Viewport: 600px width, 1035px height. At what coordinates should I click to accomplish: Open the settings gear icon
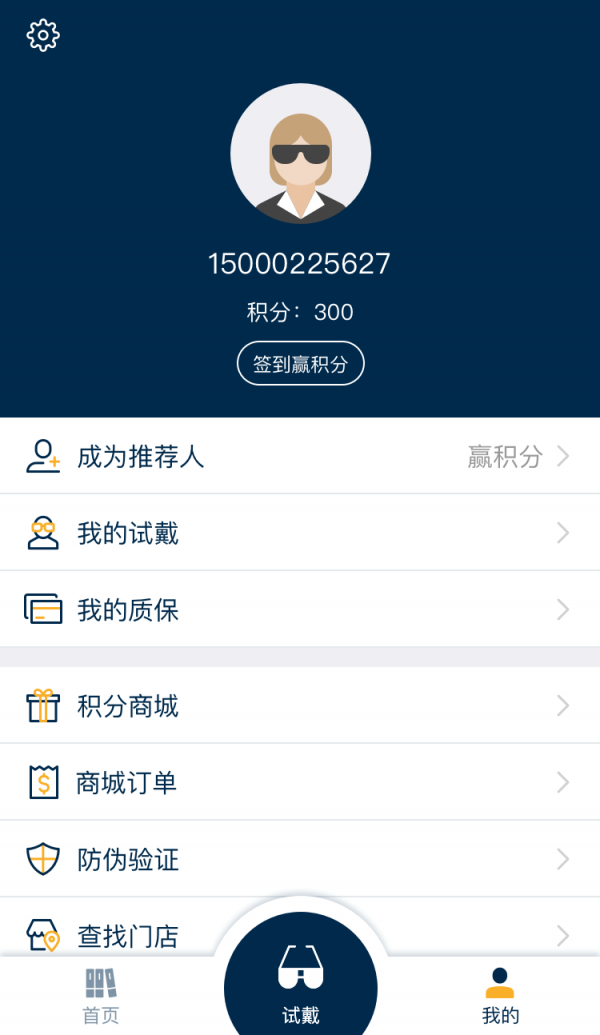[x=43, y=36]
